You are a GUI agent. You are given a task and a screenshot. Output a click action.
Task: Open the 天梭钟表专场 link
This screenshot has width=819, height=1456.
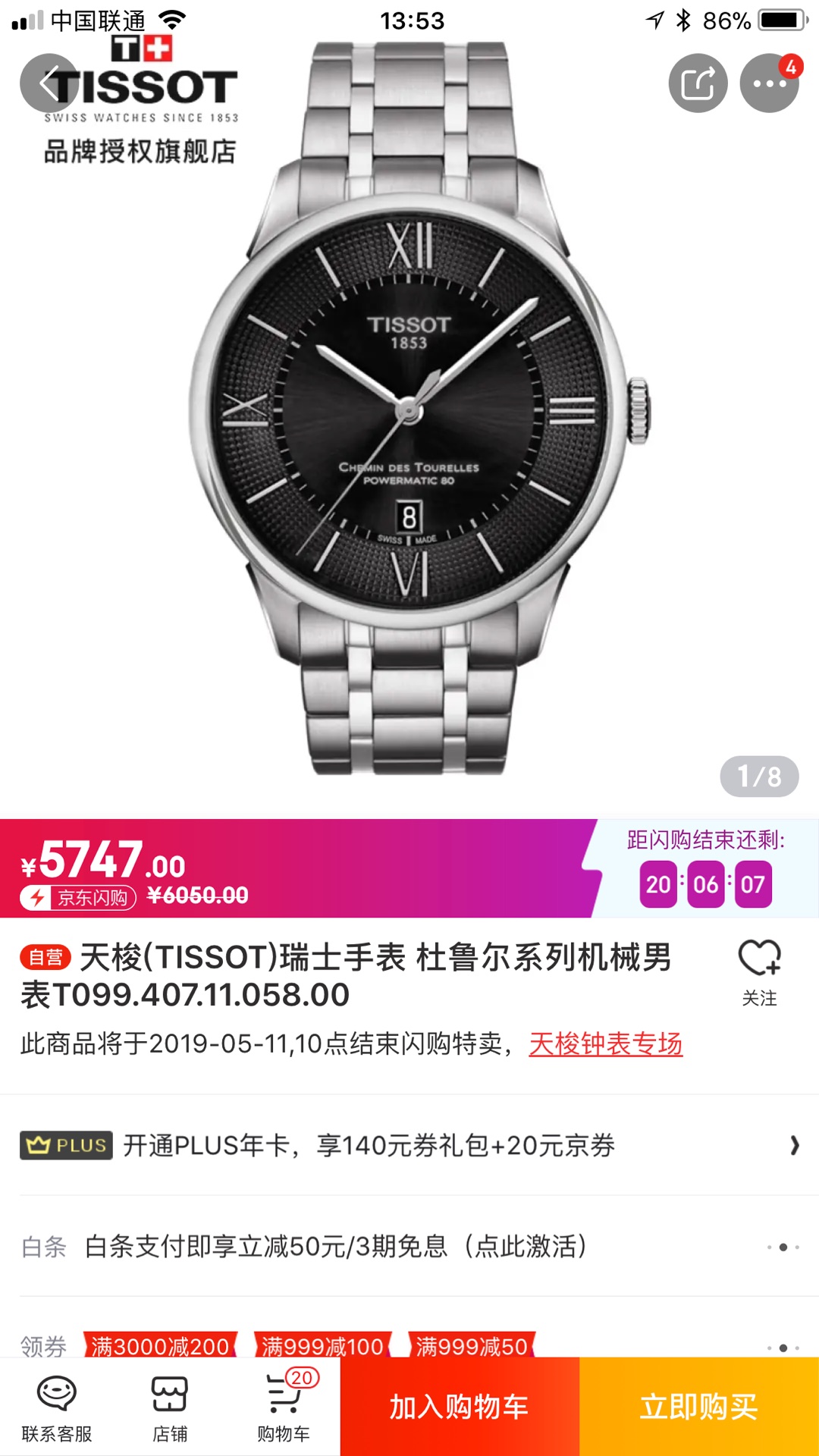605,1044
